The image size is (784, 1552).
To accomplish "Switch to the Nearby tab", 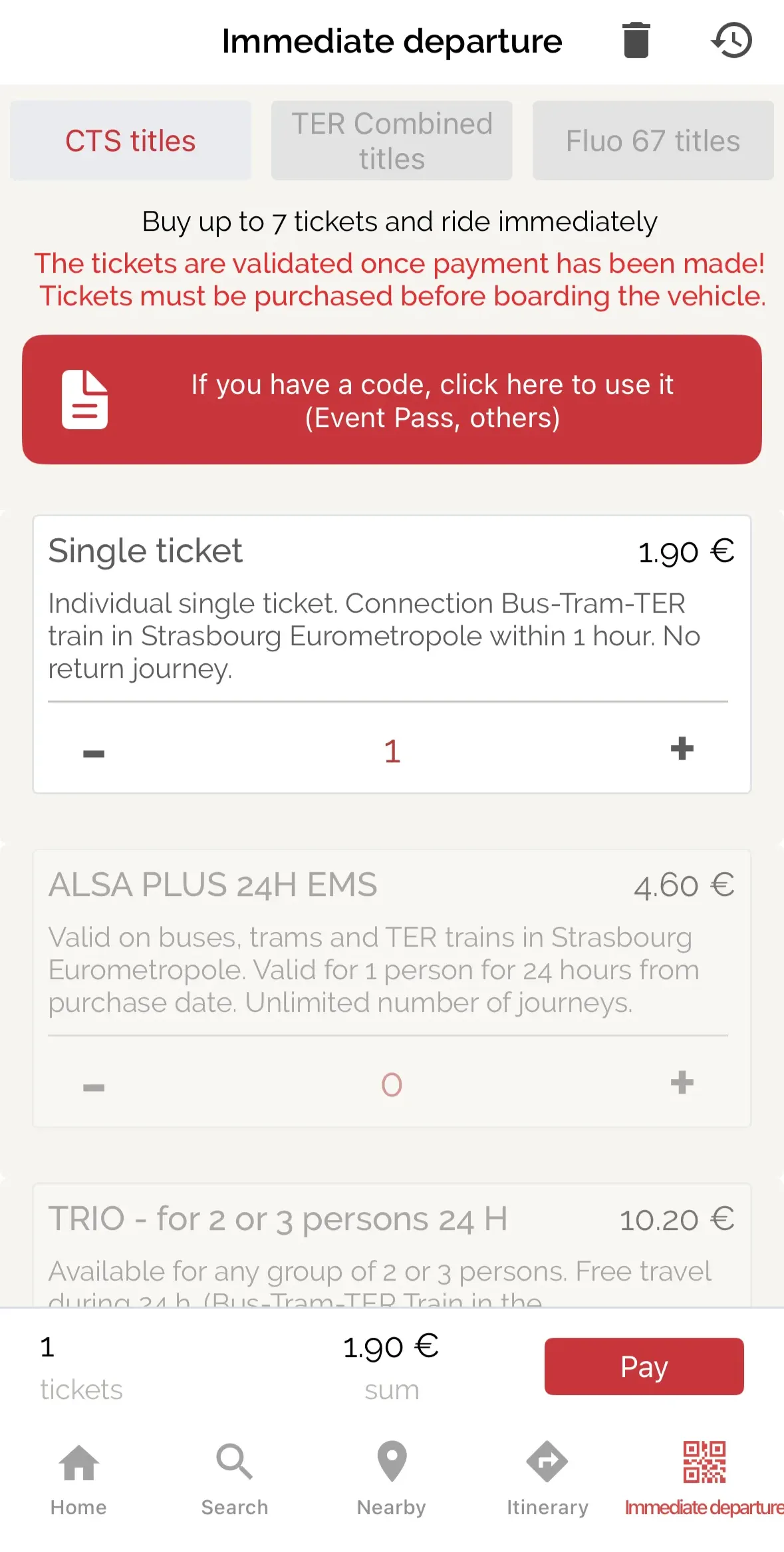I will pos(392,1477).
